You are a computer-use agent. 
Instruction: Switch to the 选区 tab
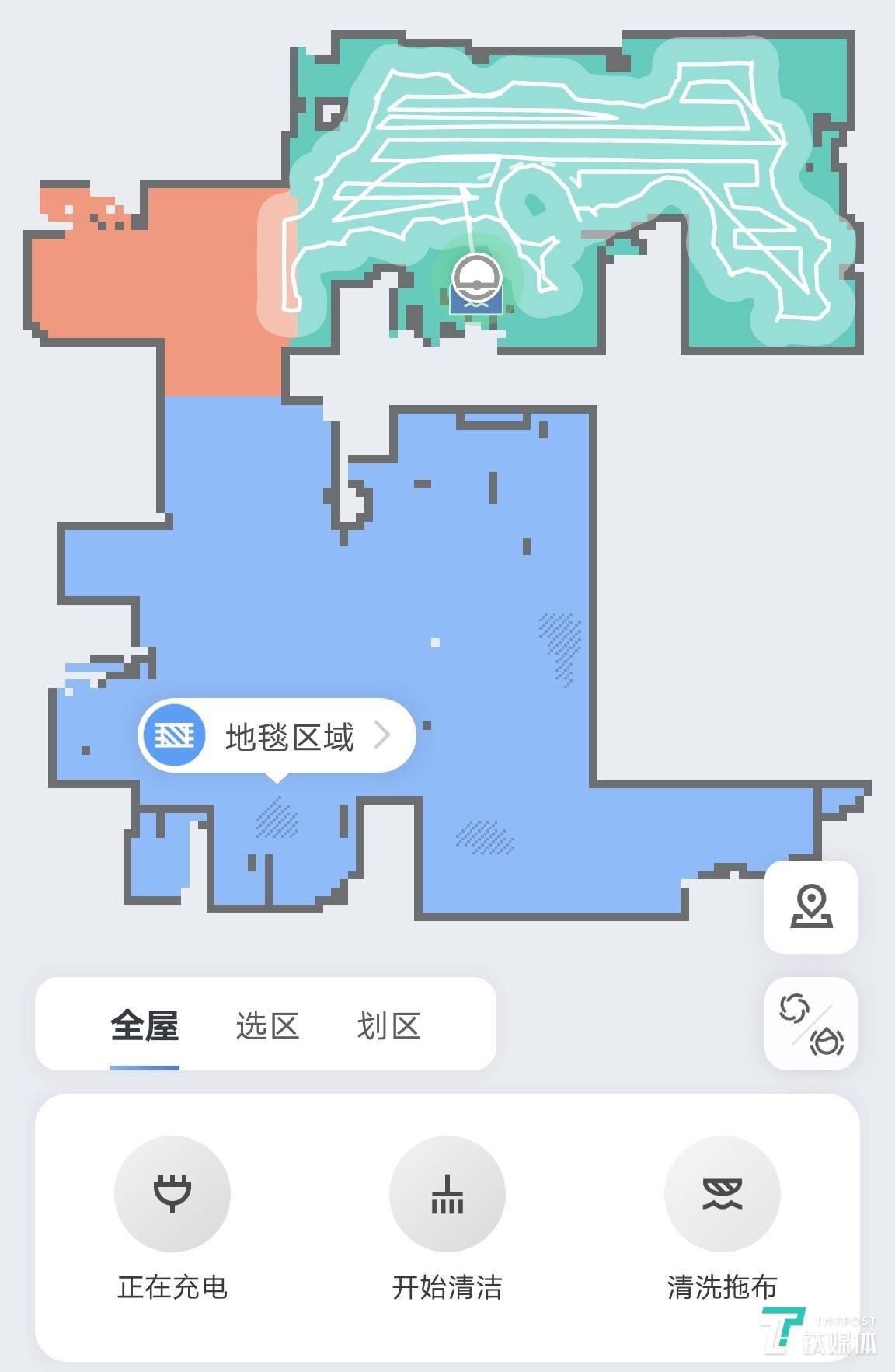267,1025
